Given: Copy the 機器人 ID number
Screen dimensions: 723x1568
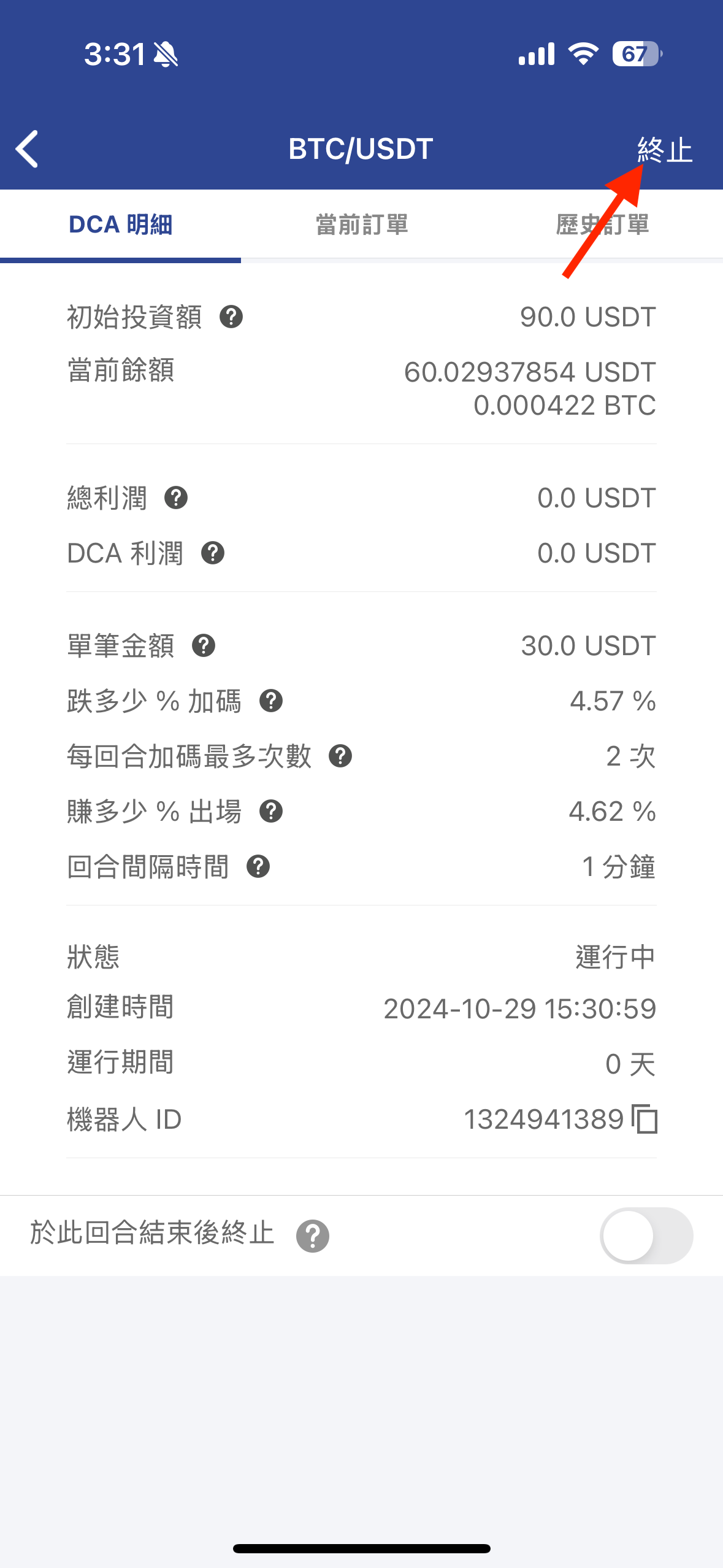Looking at the screenshot, I should 645,1119.
